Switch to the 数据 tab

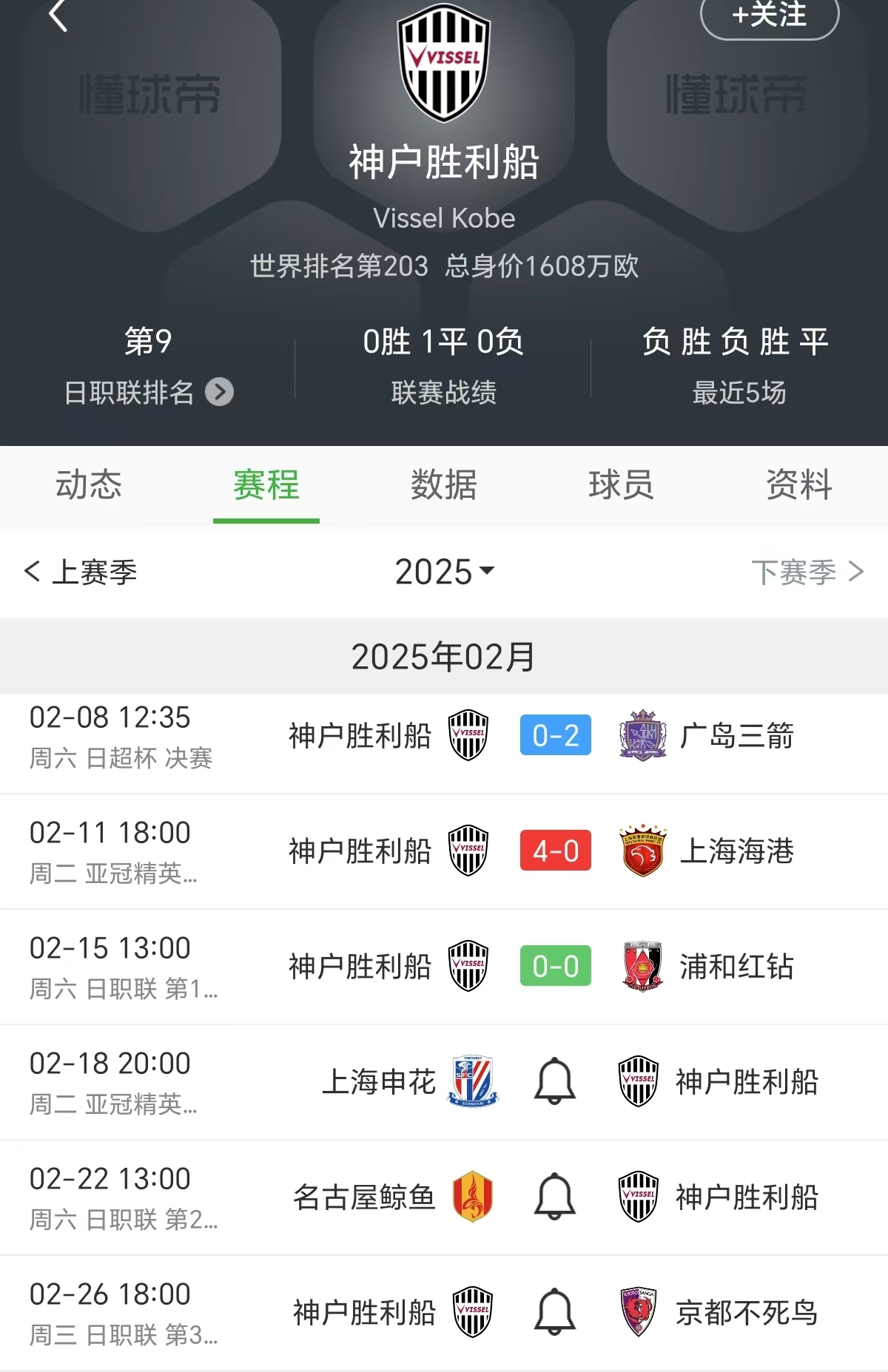tap(442, 486)
